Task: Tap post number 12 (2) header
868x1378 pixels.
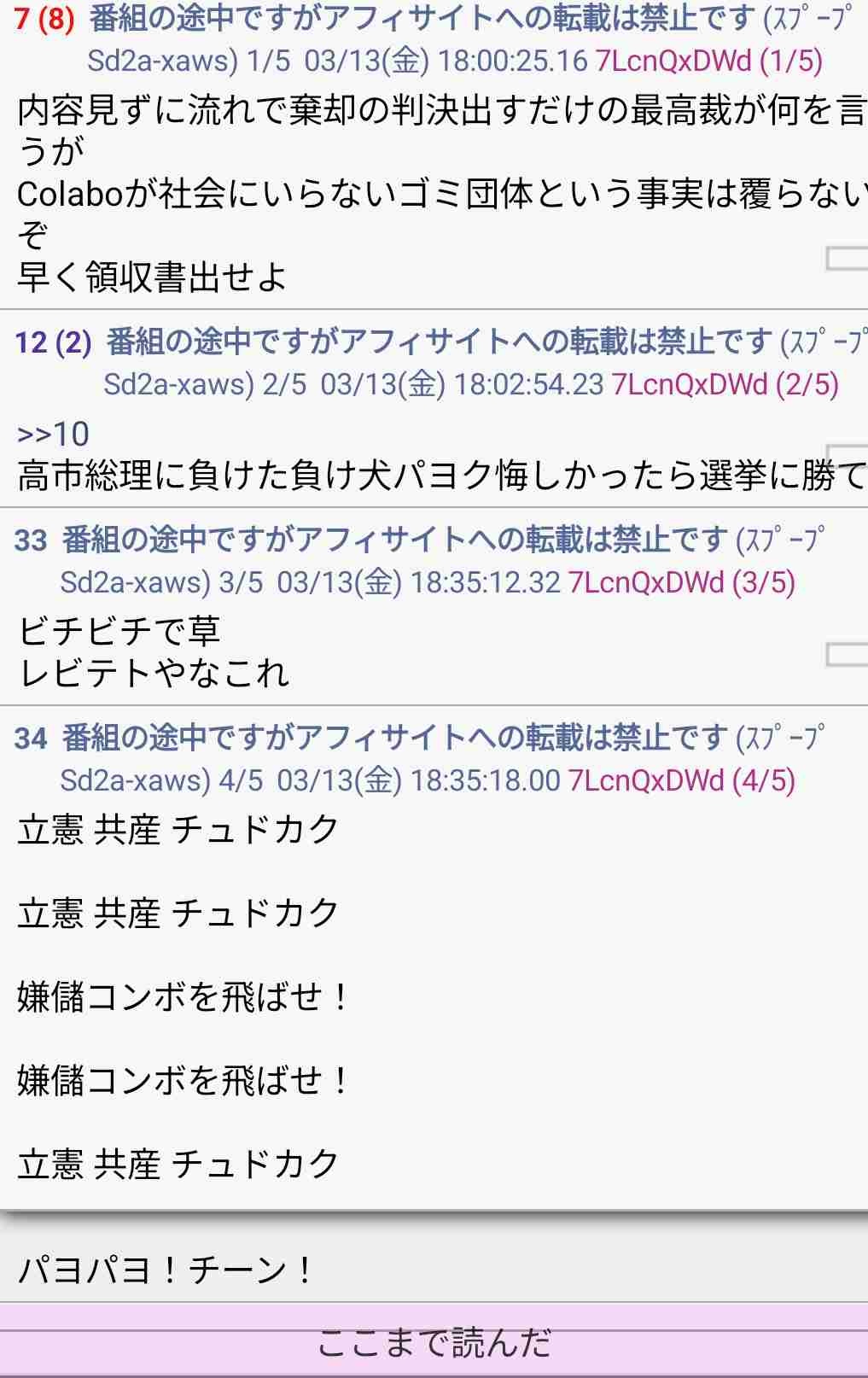Action: coord(53,342)
